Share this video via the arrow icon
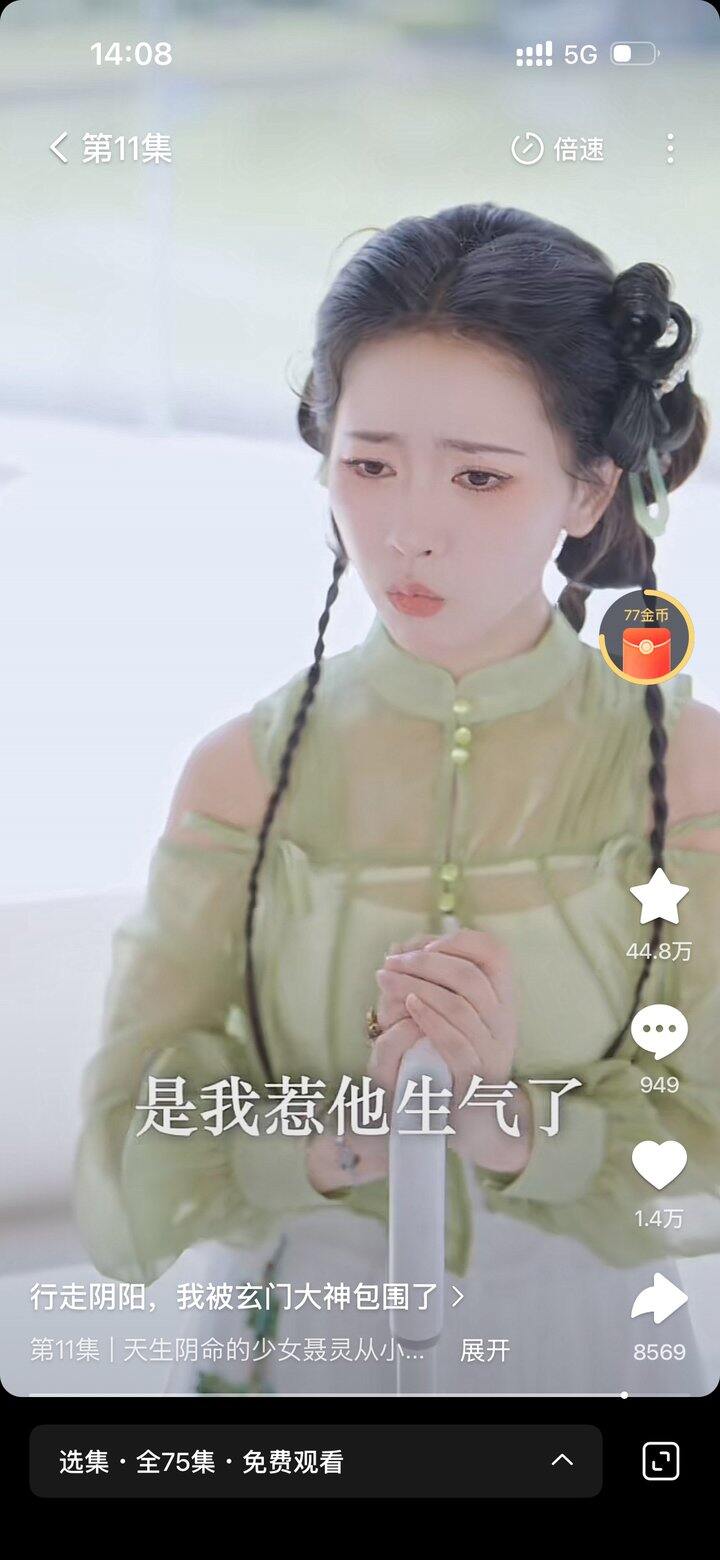This screenshot has width=720, height=1560. [x=659, y=1299]
